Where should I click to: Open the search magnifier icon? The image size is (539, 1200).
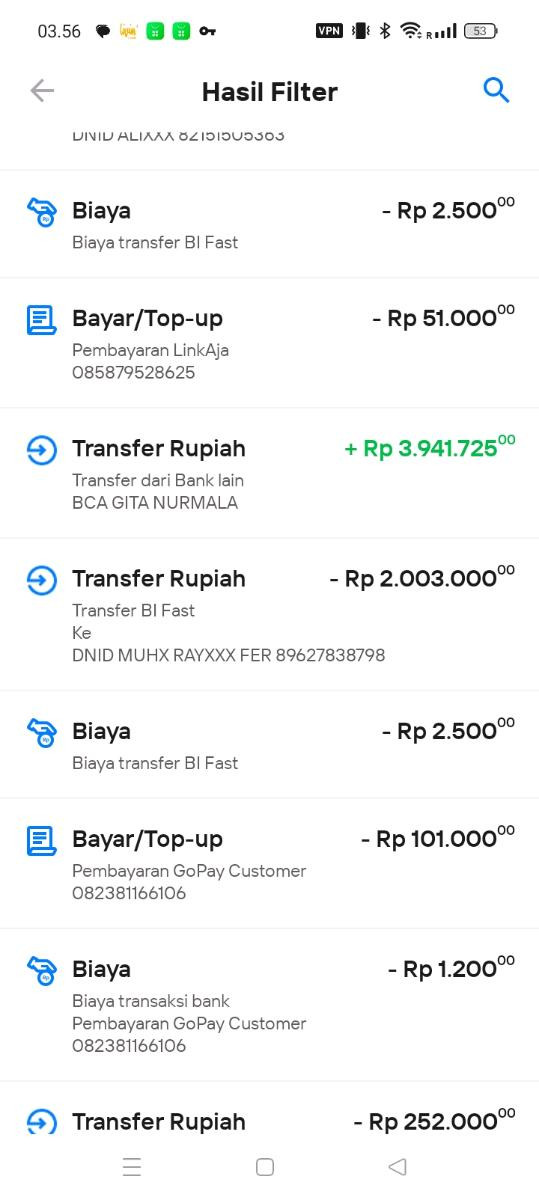(x=496, y=90)
